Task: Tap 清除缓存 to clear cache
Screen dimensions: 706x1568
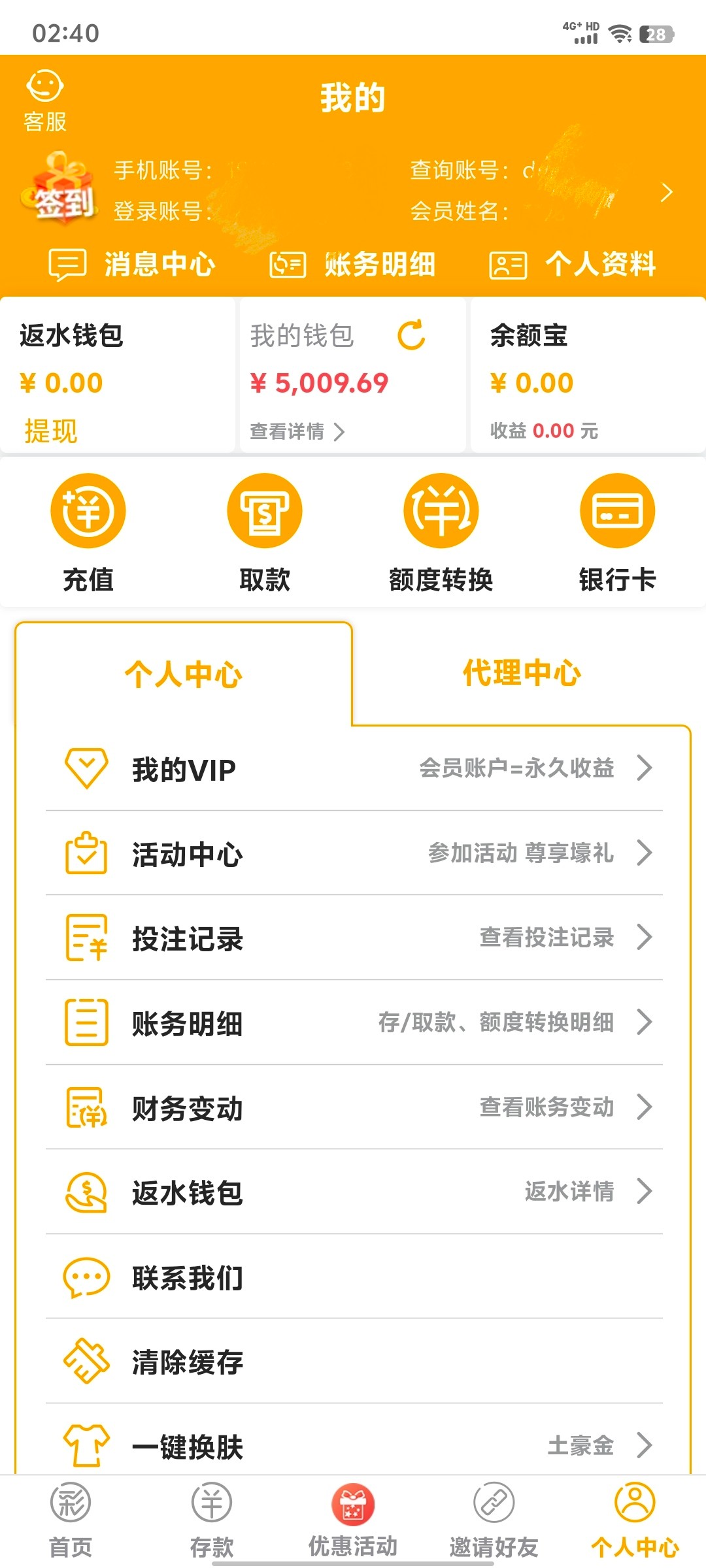Action: point(353,1362)
